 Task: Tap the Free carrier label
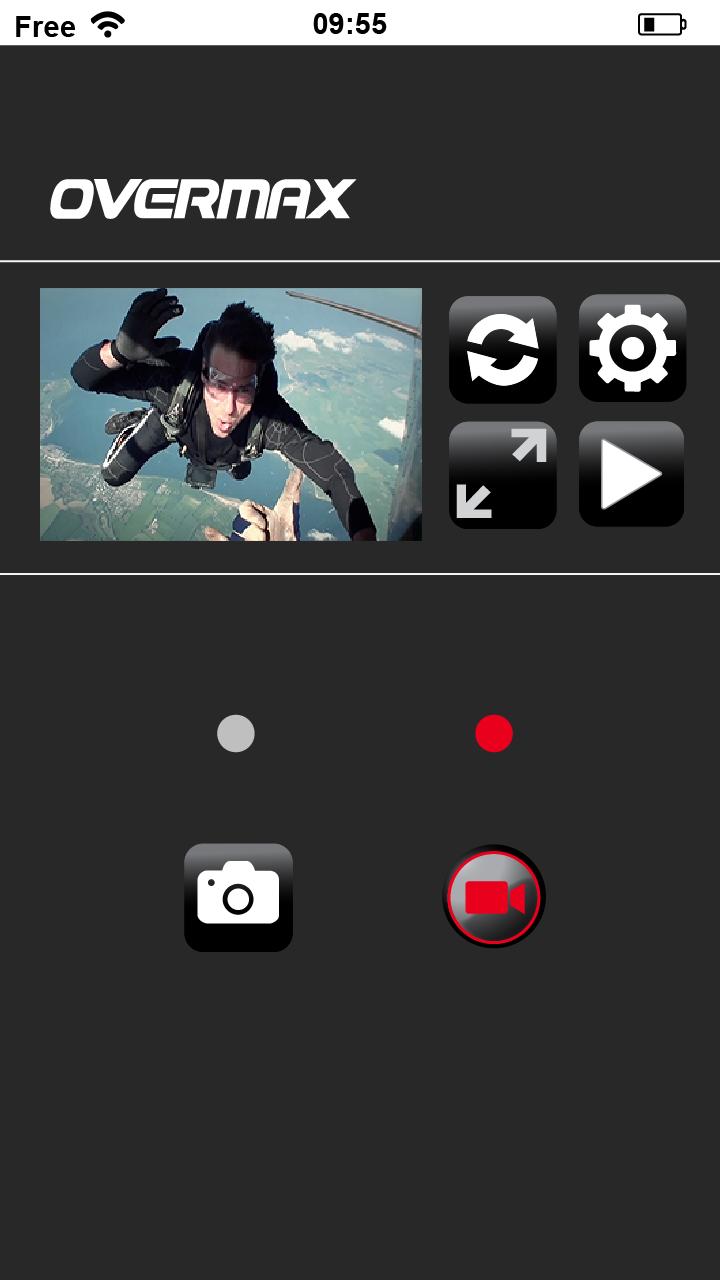[44, 25]
